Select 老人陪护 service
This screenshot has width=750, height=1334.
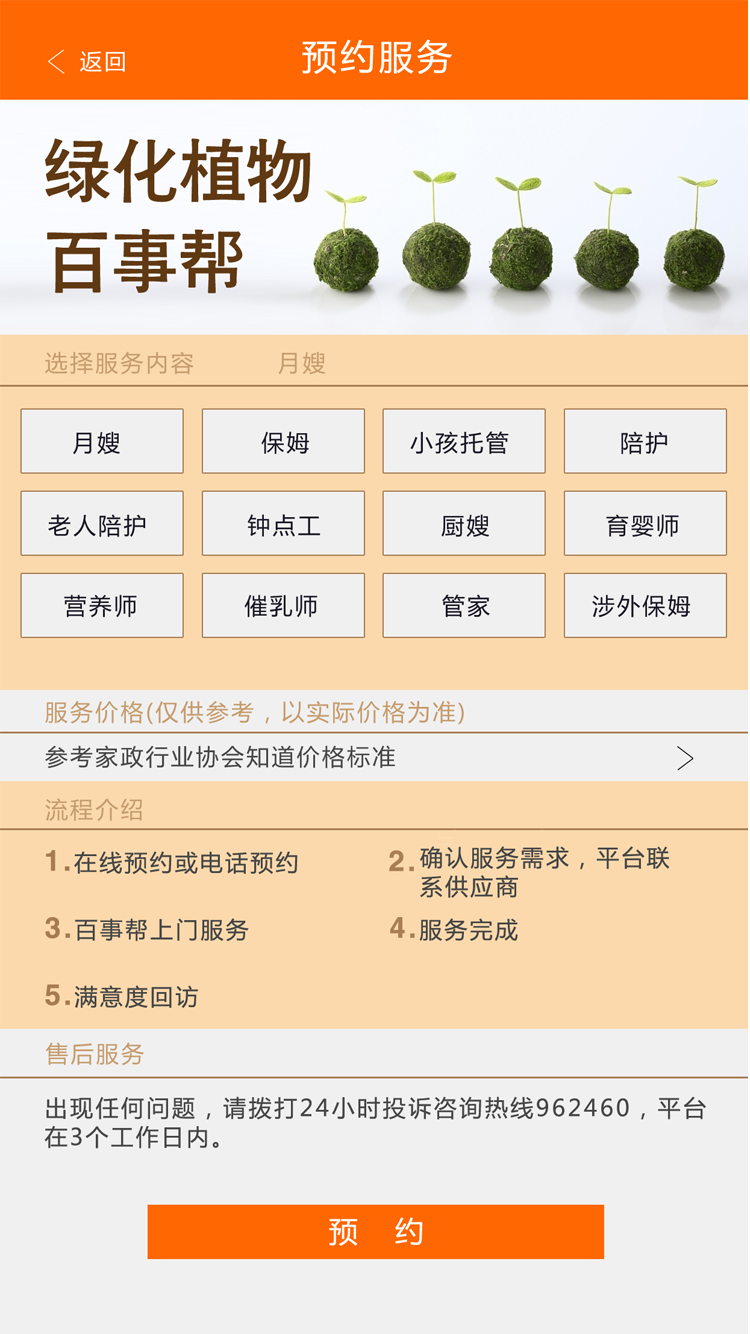click(x=102, y=523)
